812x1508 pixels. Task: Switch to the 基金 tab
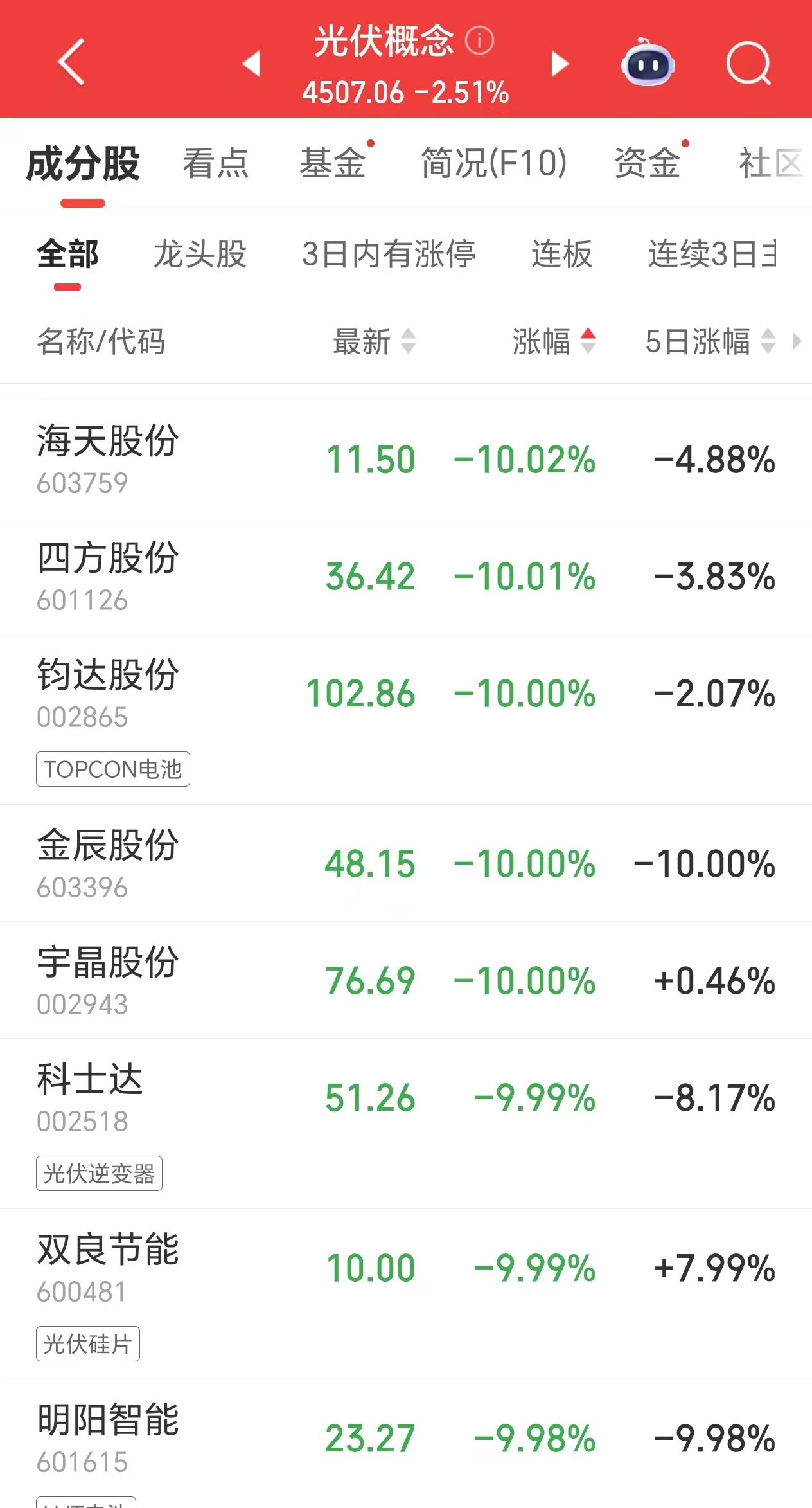pyautogui.click(x=333, y=163)
